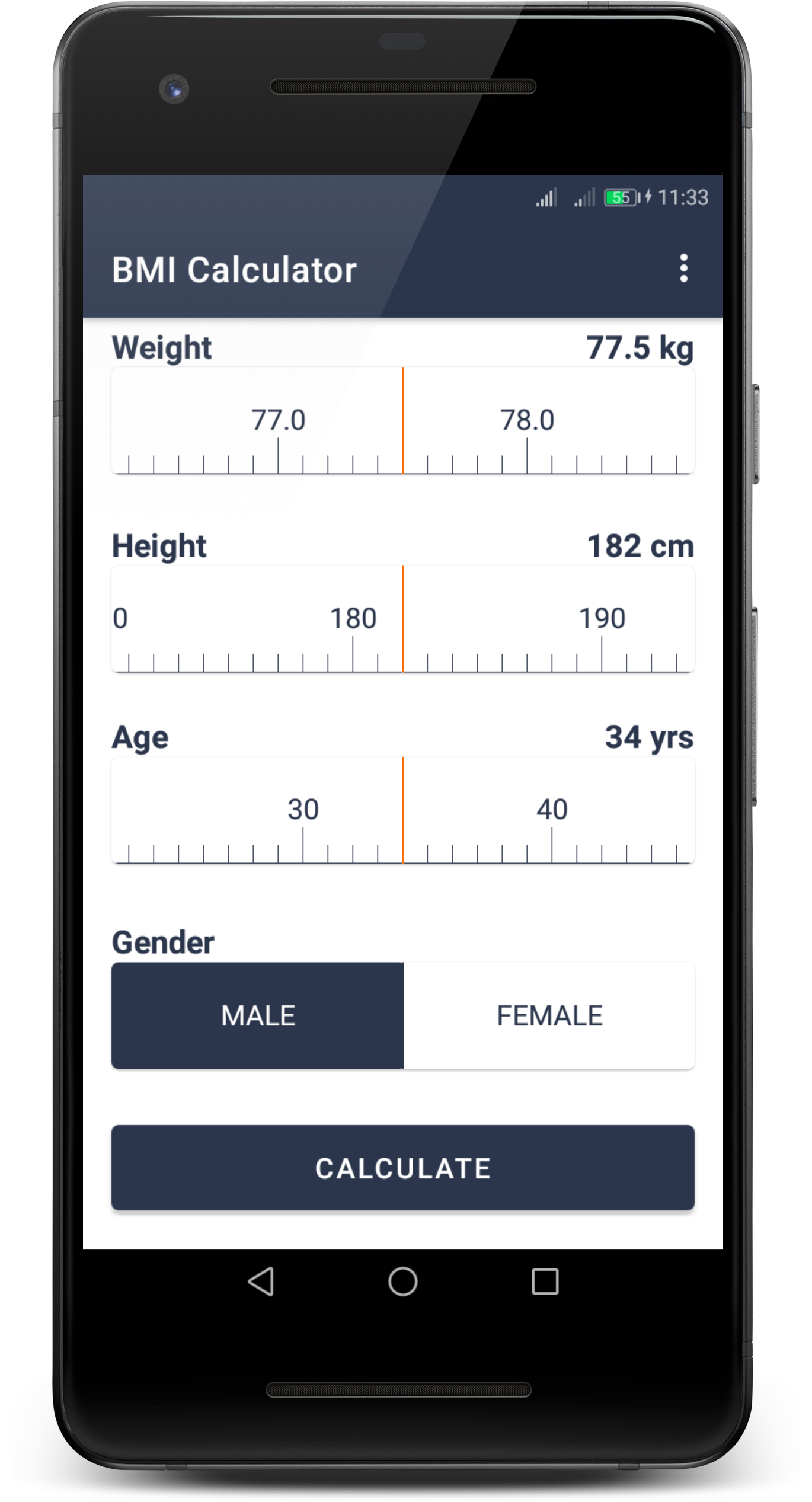Image resolution: width=812 pixels, height=1502 pixels.
Task: Switch gender to FEMALE
Action: [549, 1015]
